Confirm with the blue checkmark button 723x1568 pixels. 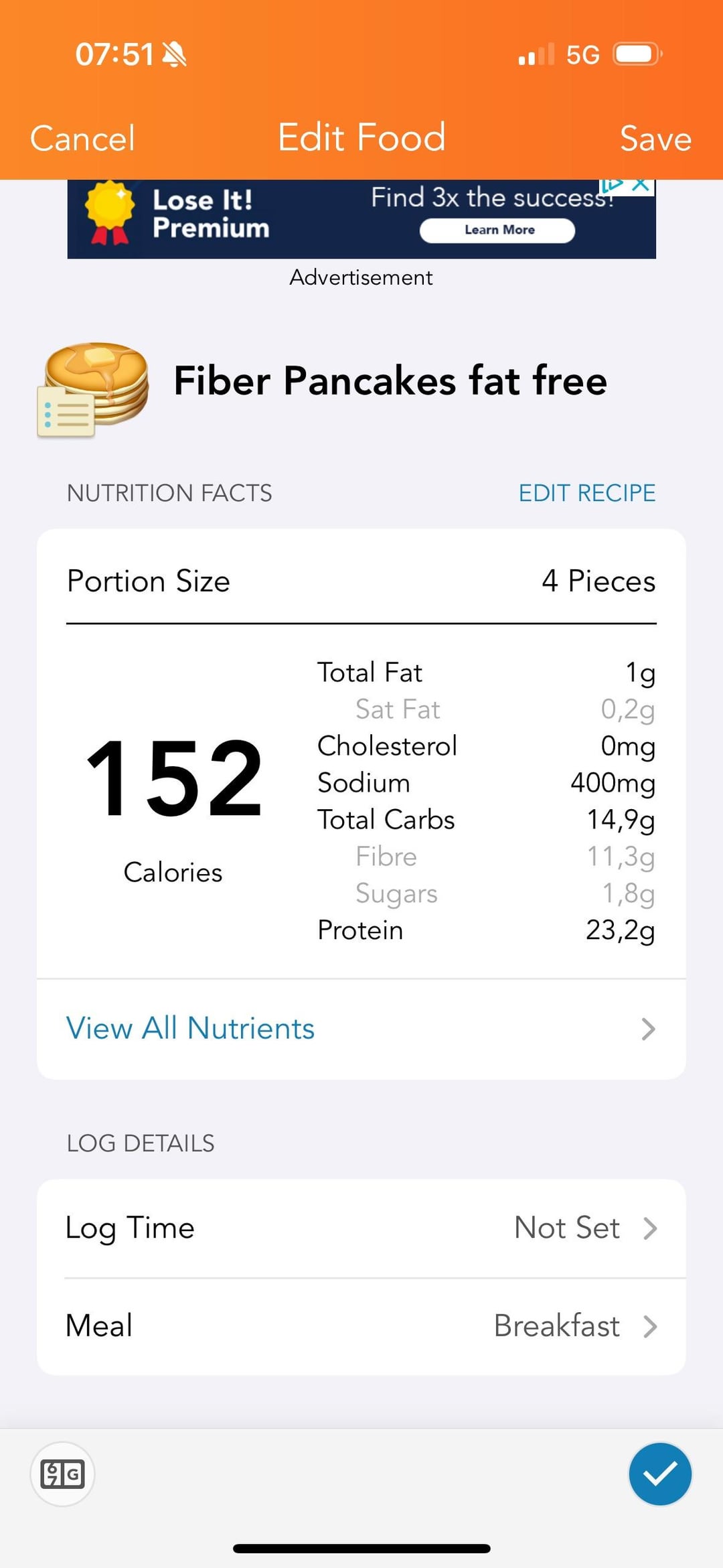pos(660,1474)
